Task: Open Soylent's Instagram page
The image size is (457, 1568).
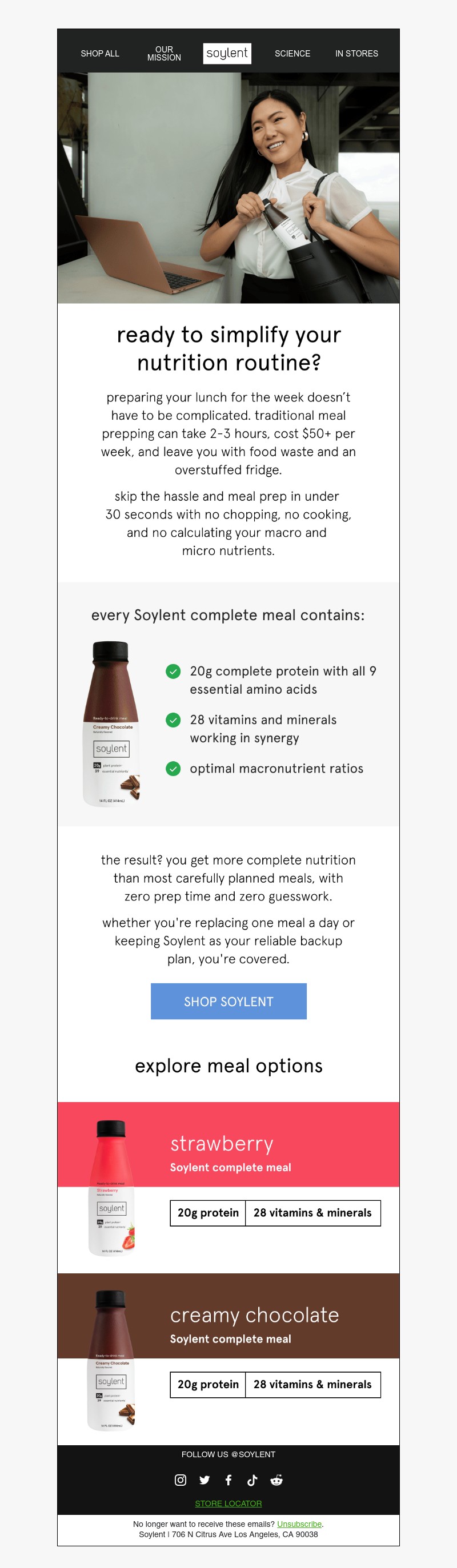Action: 181,1479
